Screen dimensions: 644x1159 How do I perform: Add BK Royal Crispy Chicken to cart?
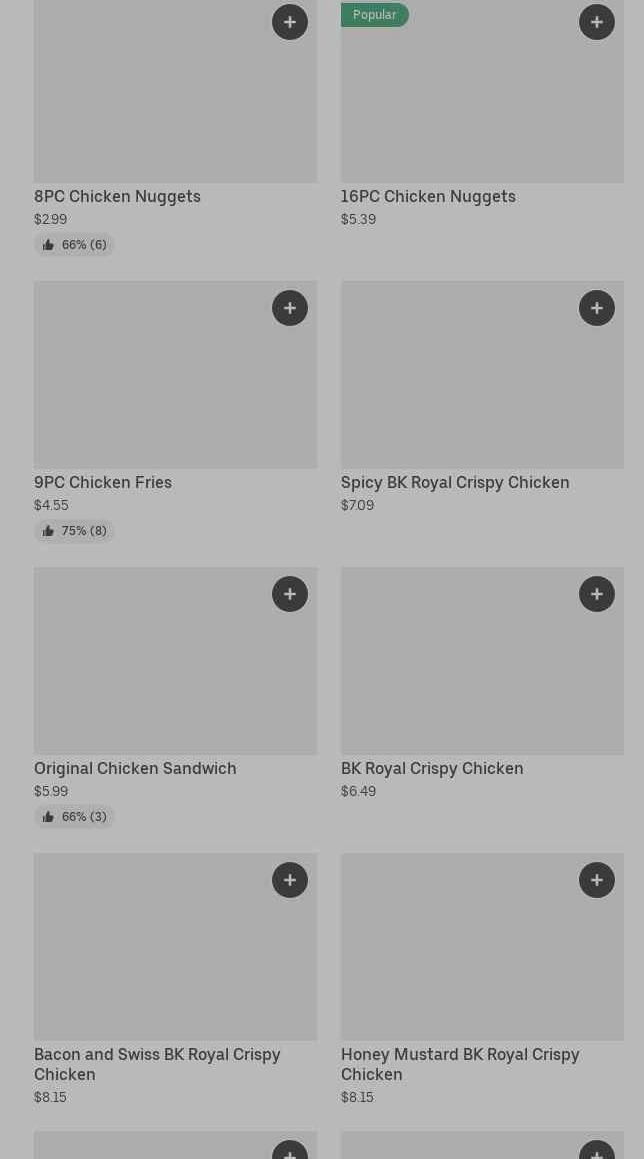pos(597,594)
